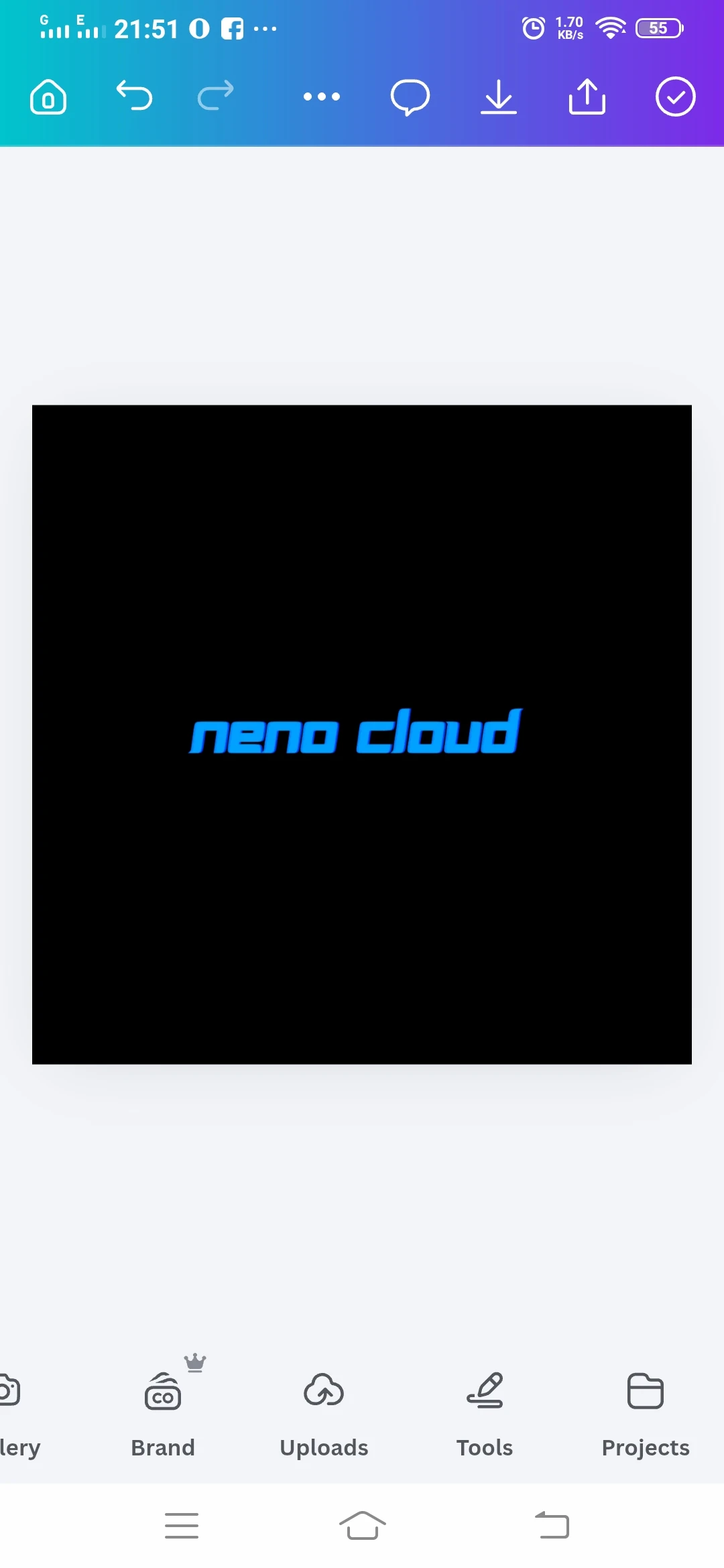Viewport: 724px width, 1568px height.
Task: Open the Tools tab
Action: click(485, 1407)
